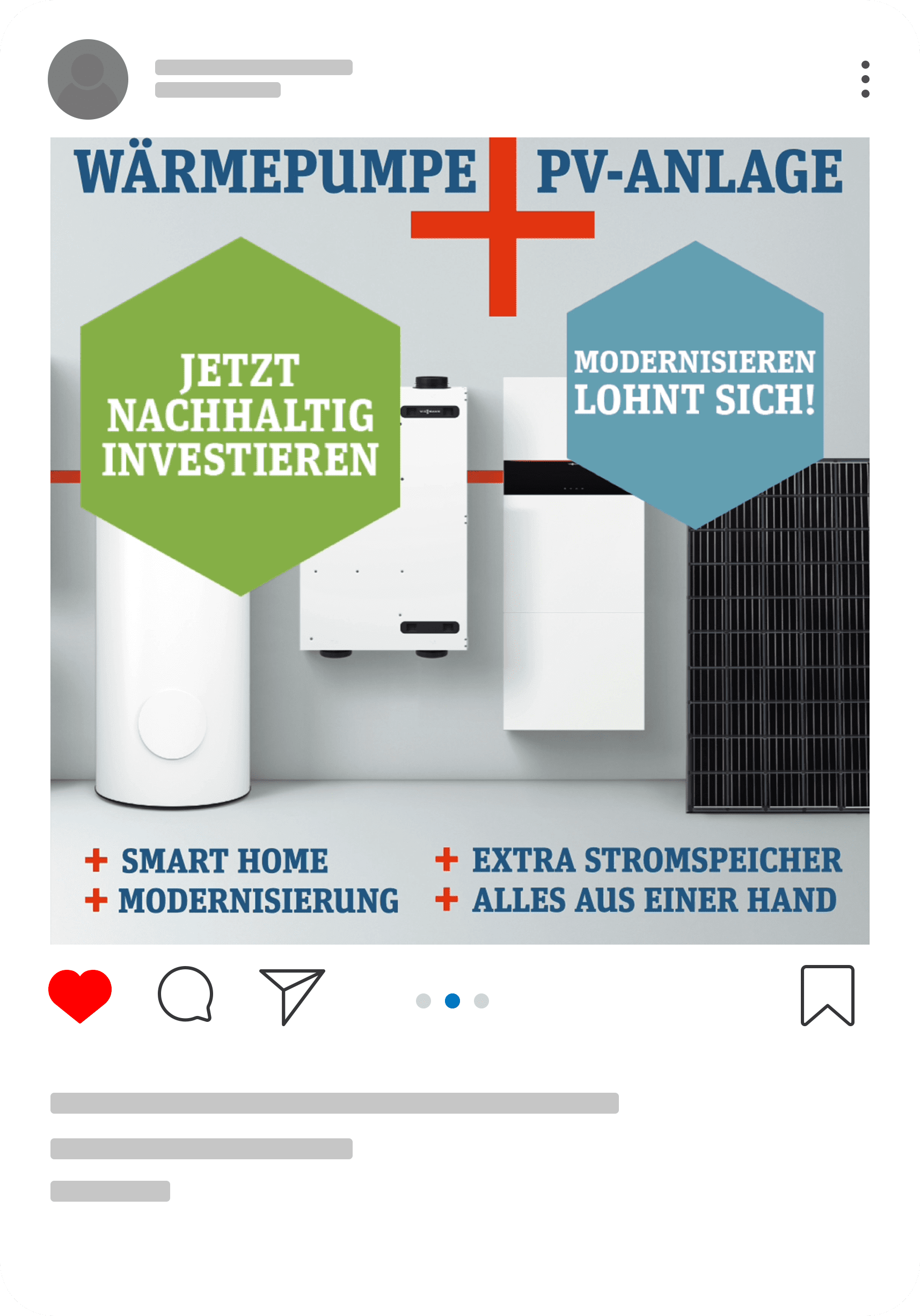Unlike the post with the red heart
This screenshot has width=920, height=1316.
[79, 996]
